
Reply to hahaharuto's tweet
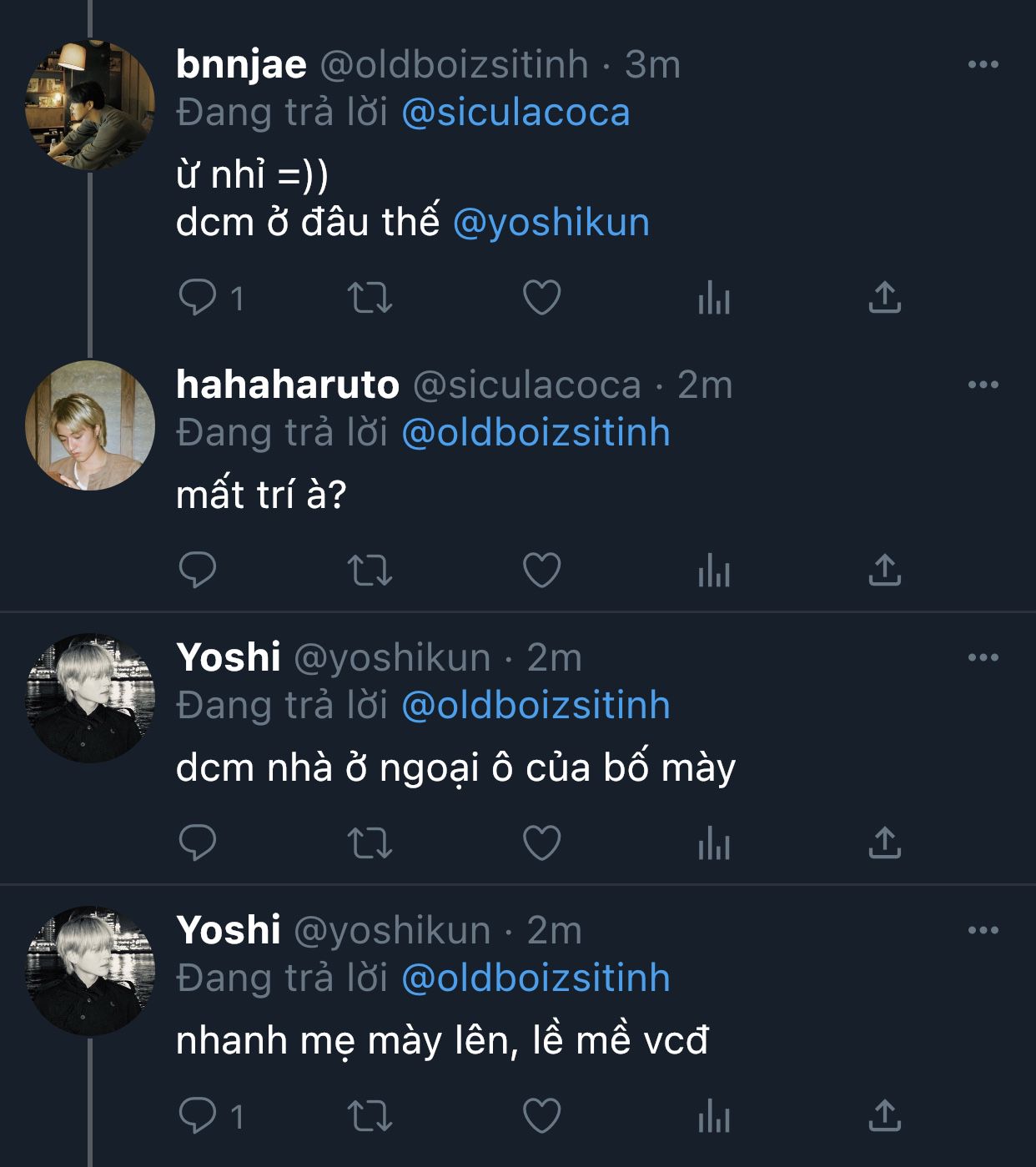click(x=198, y=570)
